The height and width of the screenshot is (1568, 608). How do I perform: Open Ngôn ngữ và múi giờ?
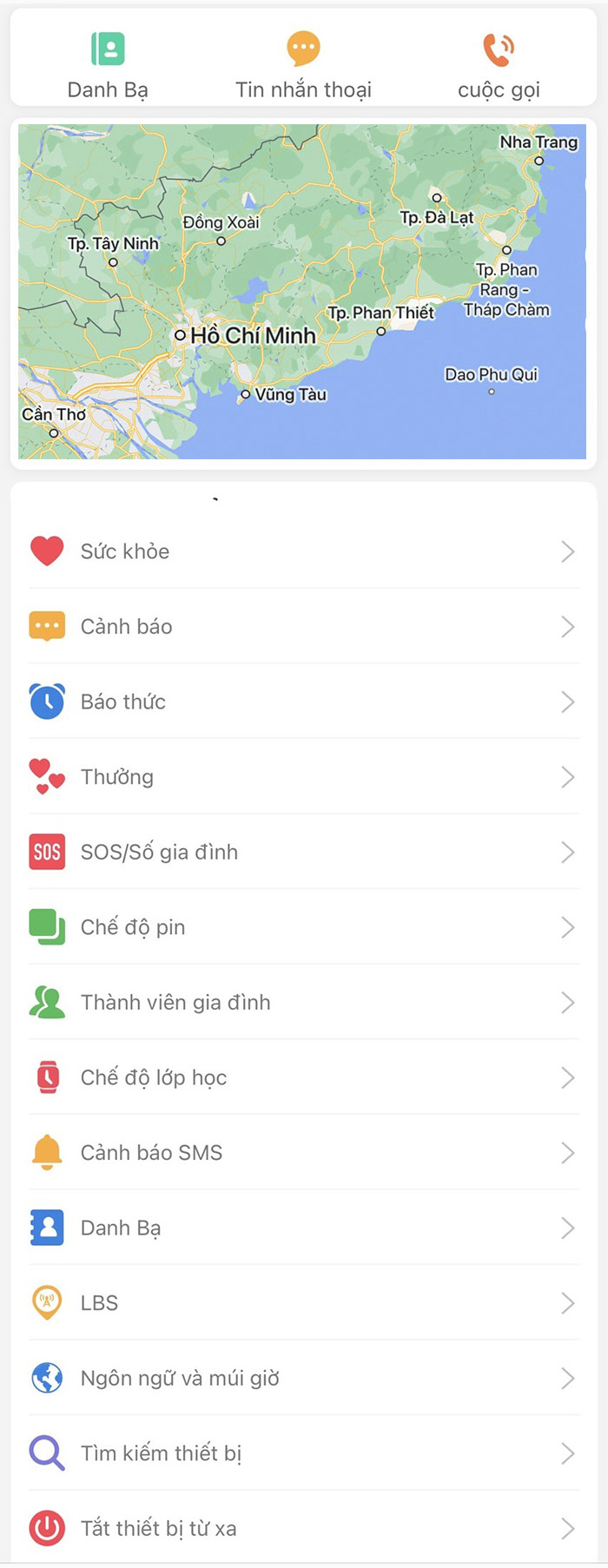click(x=303, y=1378)
